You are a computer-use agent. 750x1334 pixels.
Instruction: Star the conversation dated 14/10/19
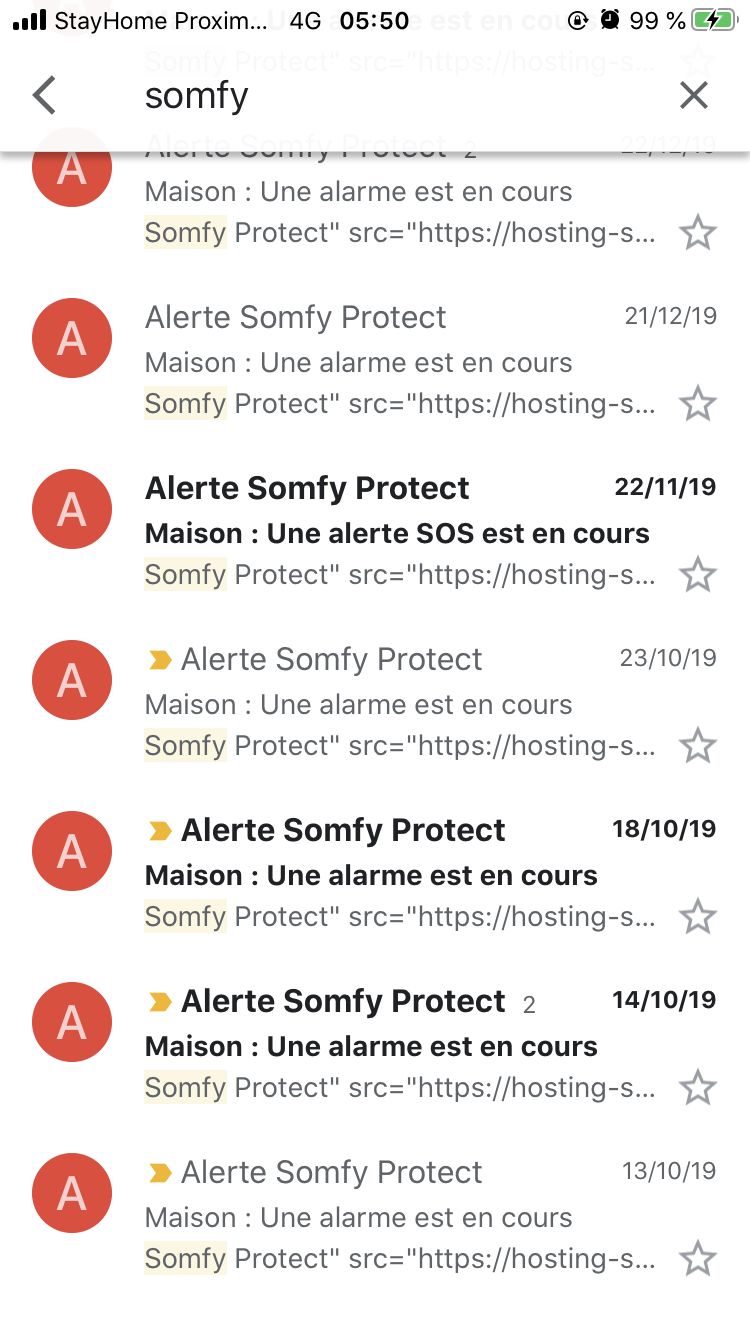coord(697,1089)
